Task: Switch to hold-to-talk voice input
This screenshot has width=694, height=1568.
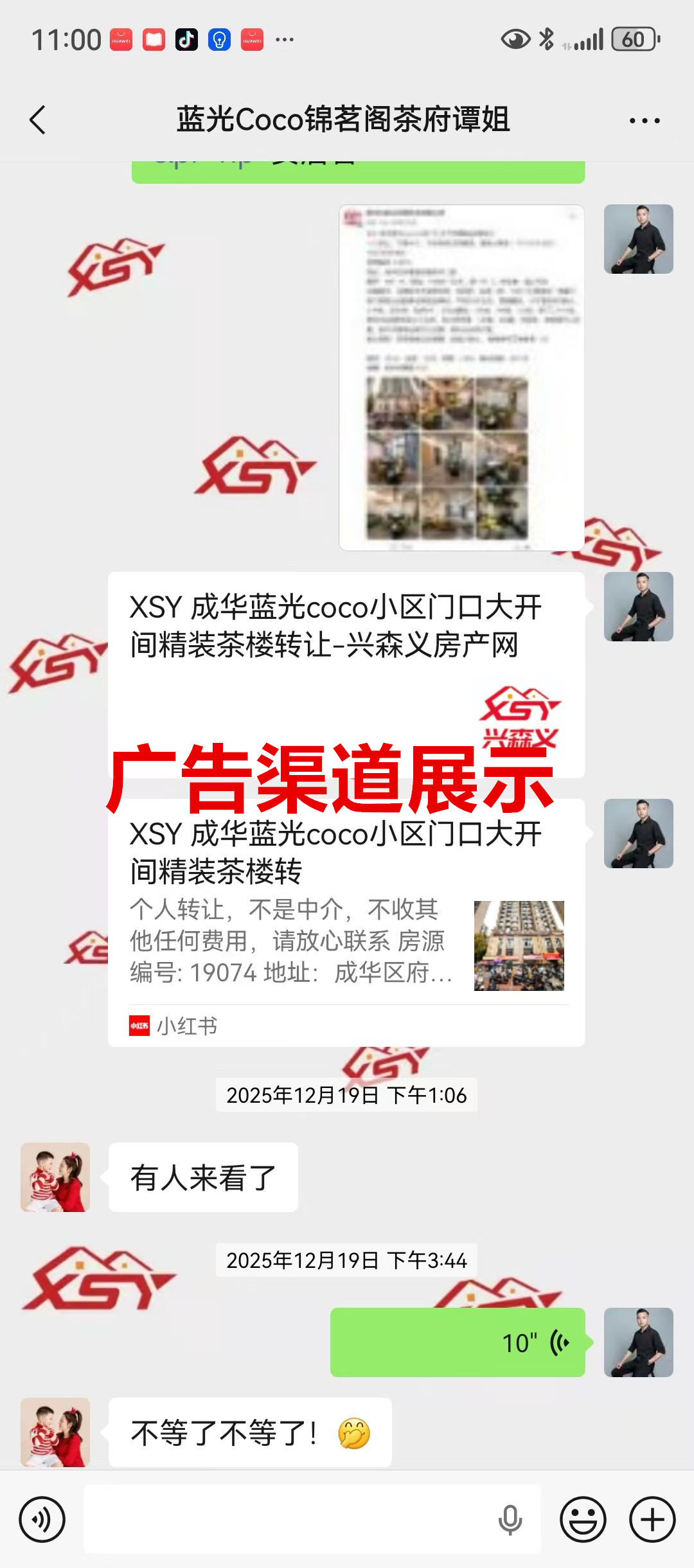Action: [x=42, y=1520]
